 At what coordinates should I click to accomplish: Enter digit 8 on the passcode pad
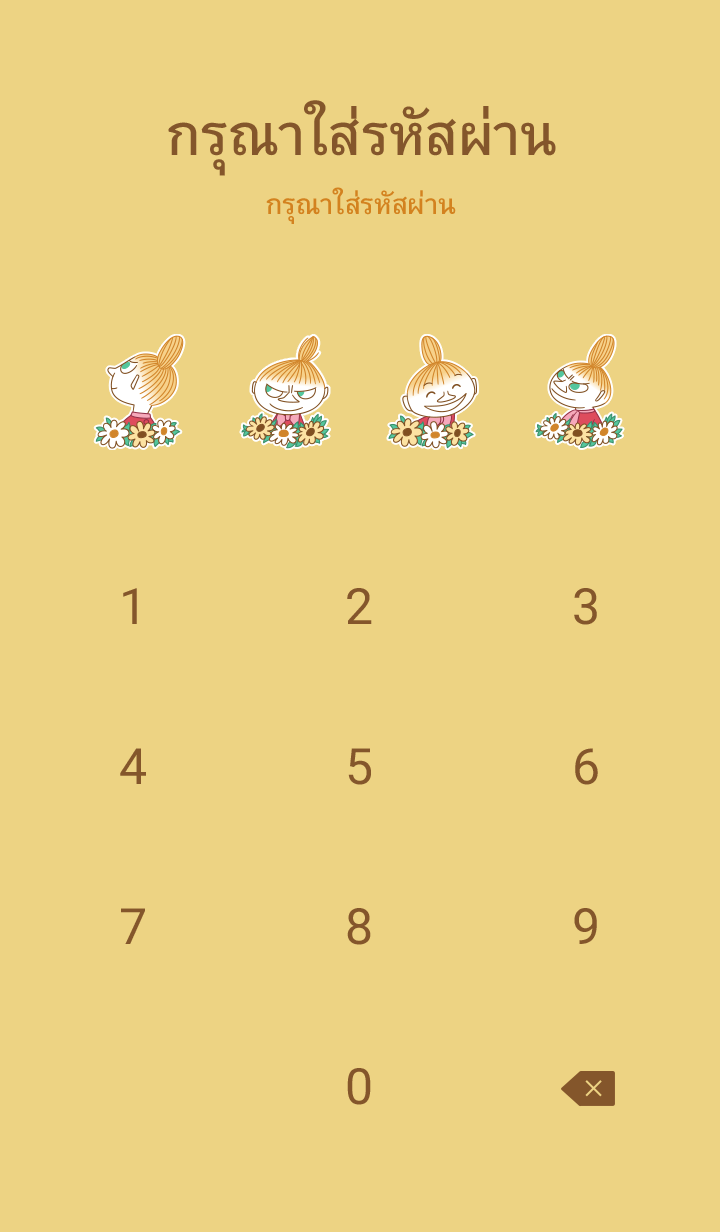pyautogui.click(x=359, y=928)
